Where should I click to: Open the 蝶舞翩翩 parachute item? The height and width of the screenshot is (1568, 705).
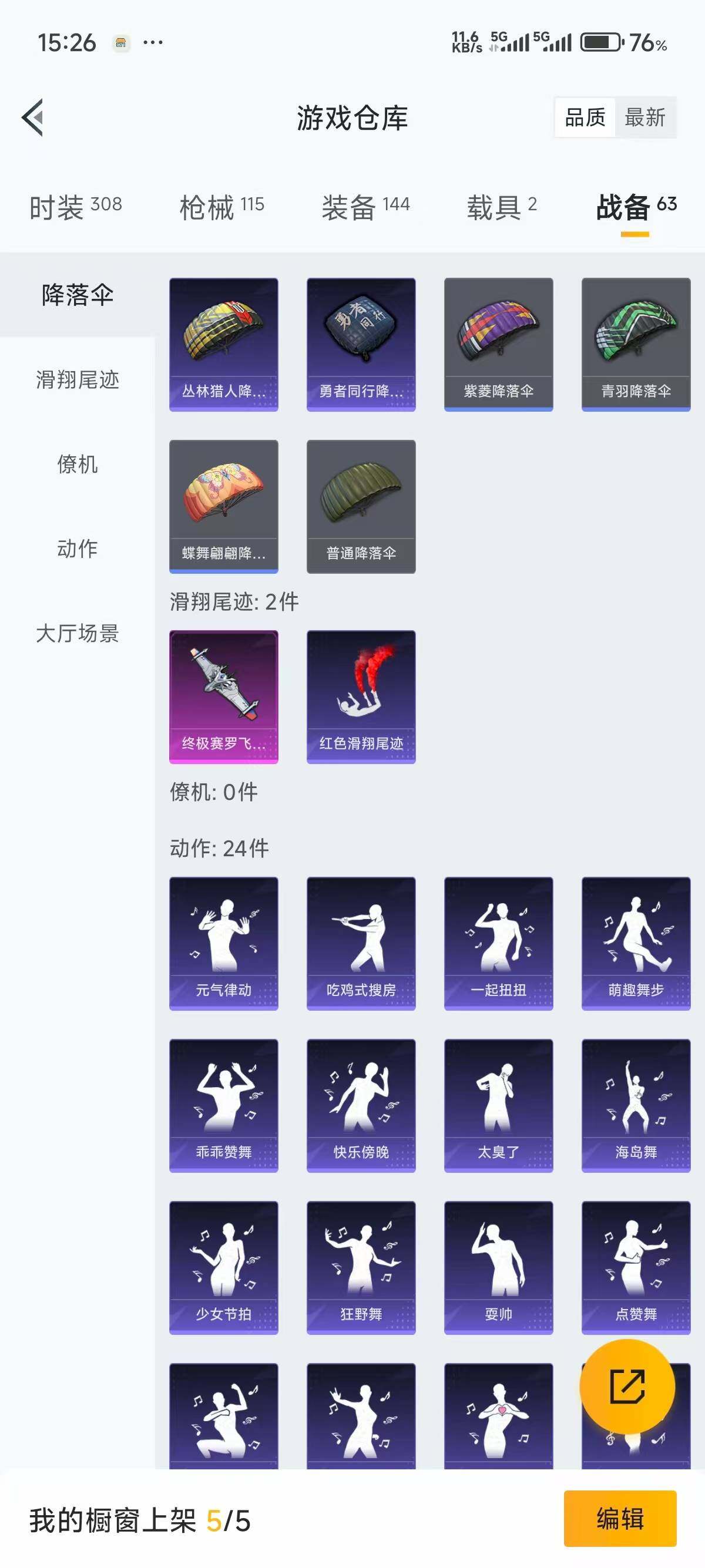[x=223, y=508]
